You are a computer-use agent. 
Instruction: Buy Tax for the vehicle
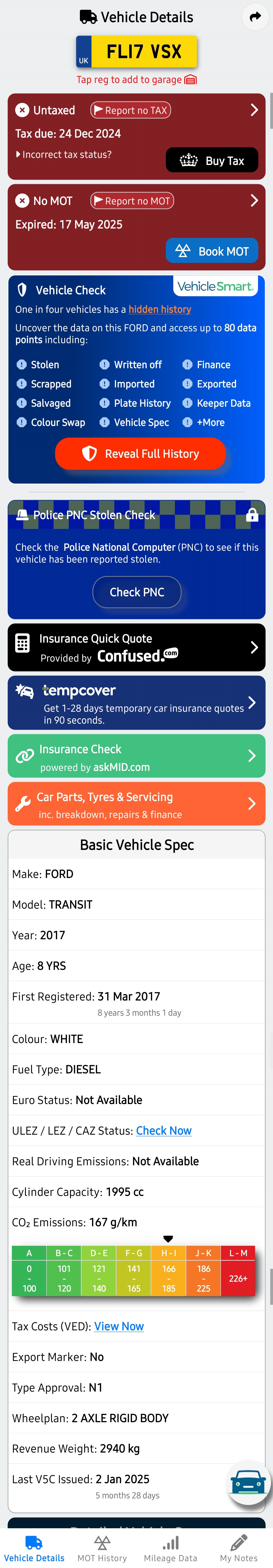(x=212, y=161)
